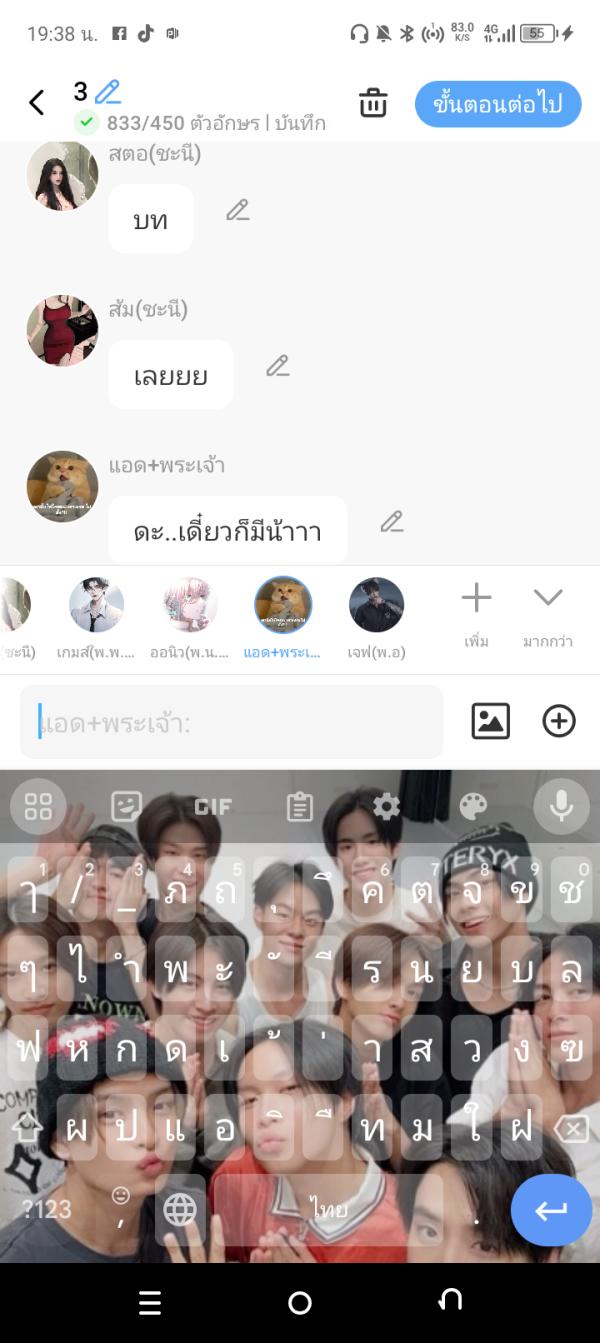The height and width of the screenshot is (1343, 600).
Task: Select character เกมส์ as speaker
Action: (x=96, y=606)
